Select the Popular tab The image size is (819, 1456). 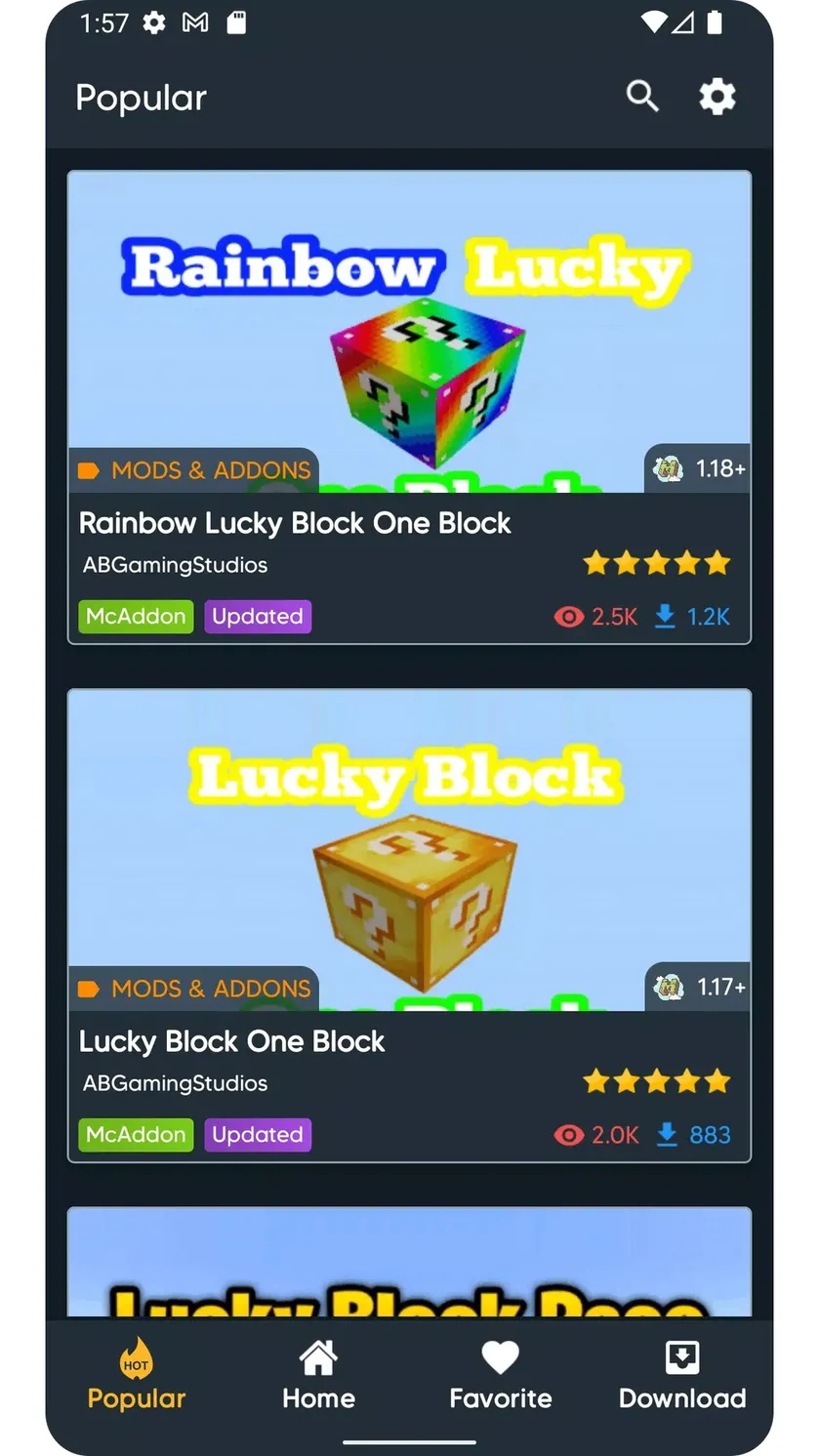[137, 1376]
